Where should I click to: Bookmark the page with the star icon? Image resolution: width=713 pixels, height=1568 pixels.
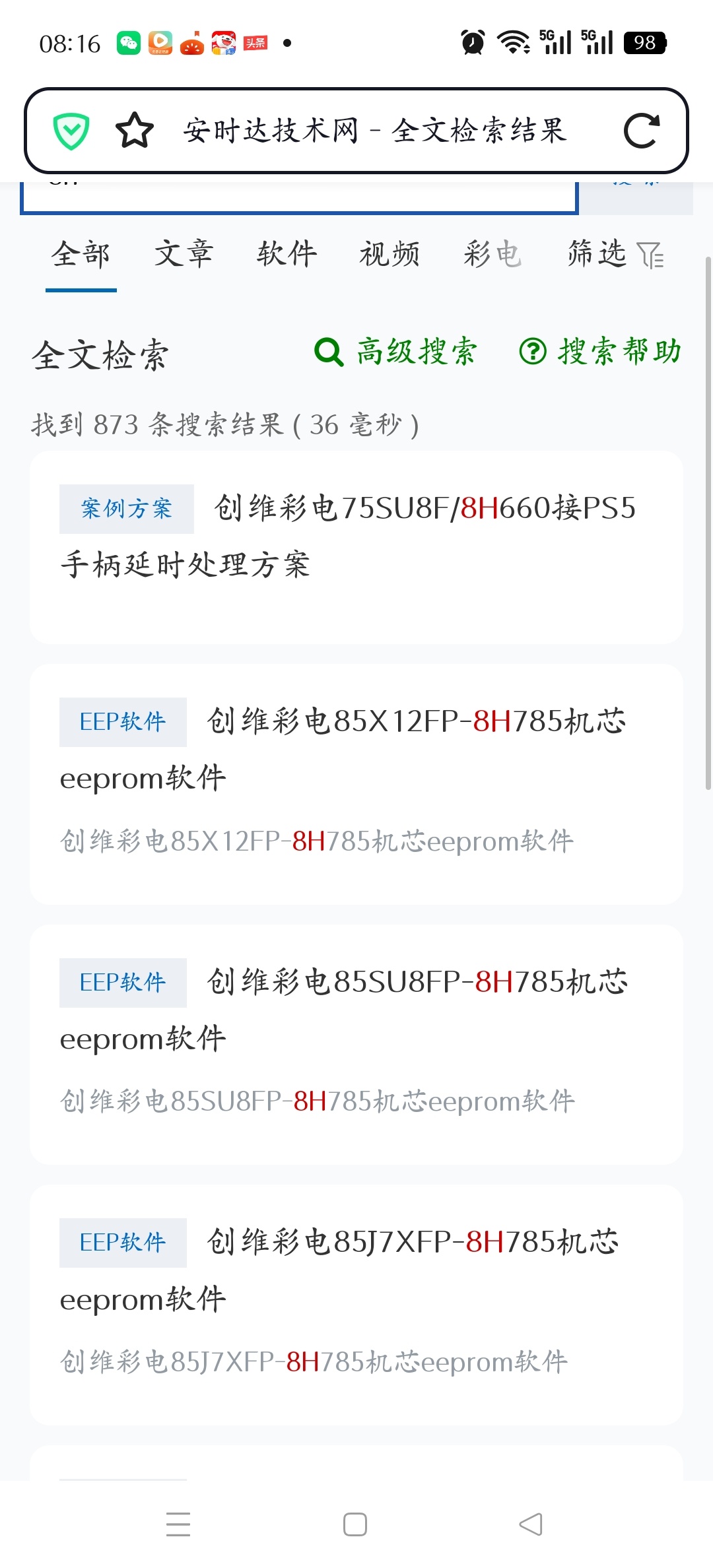(x=134, y=131)
